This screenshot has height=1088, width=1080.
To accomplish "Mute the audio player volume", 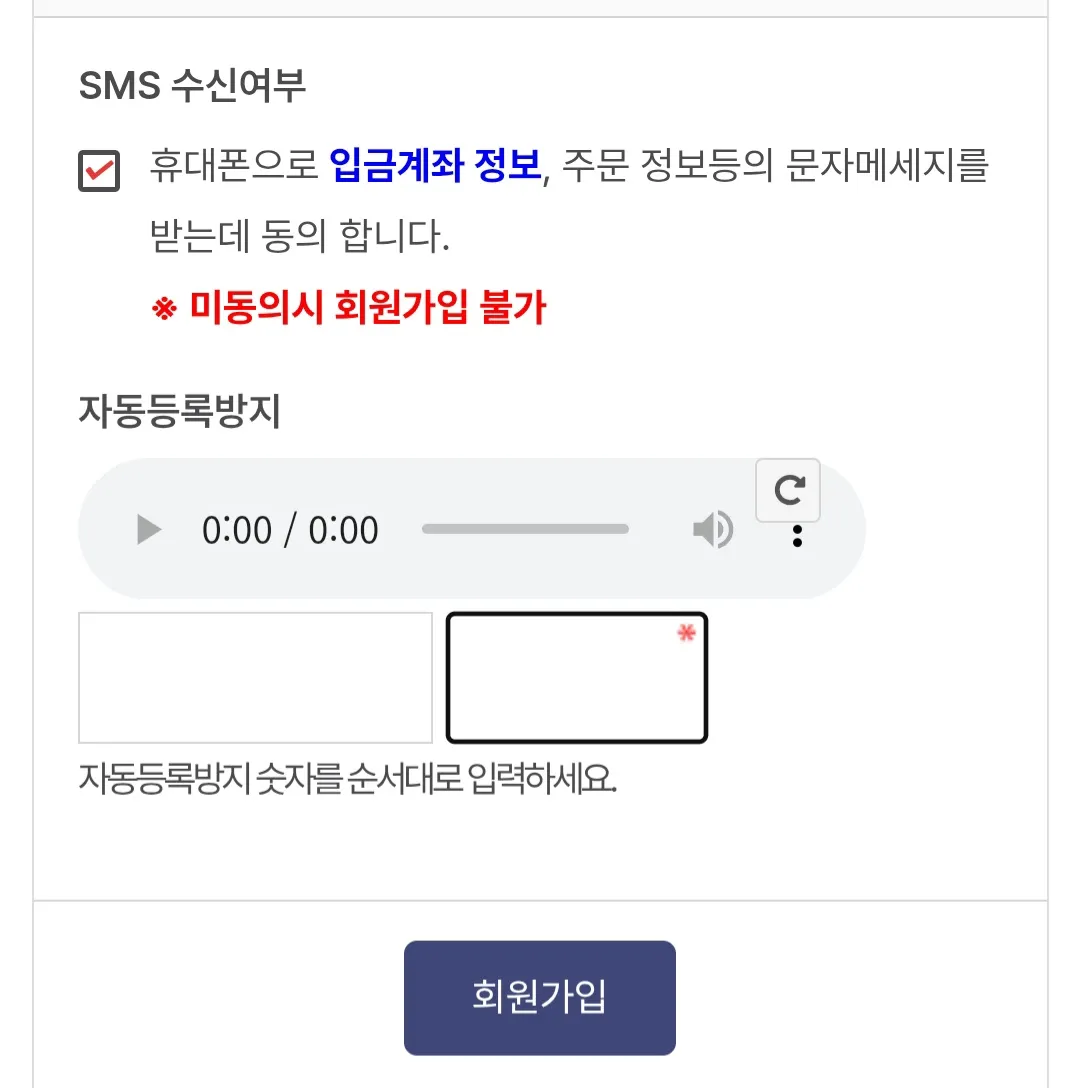I will coord(712,529).
